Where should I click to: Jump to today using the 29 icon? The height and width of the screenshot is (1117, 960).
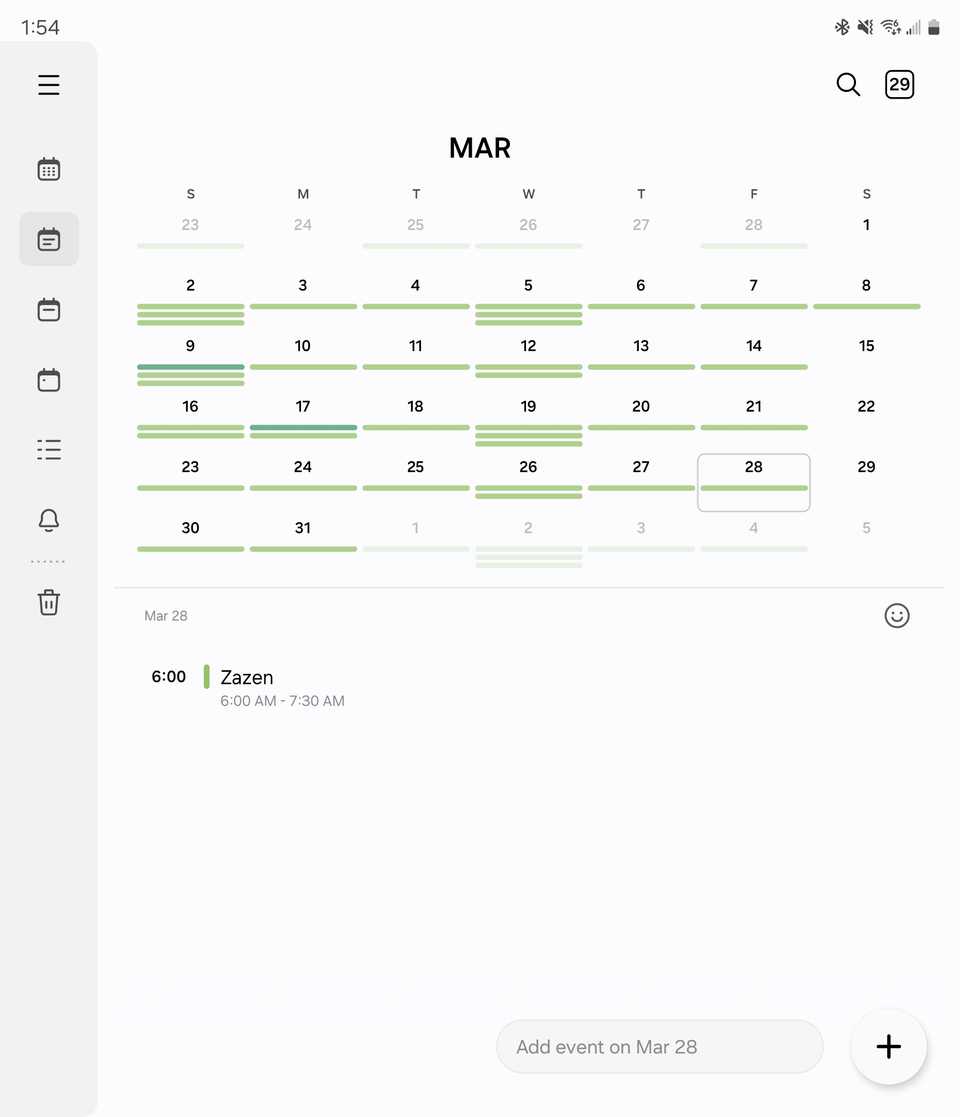tap(898, 84)
